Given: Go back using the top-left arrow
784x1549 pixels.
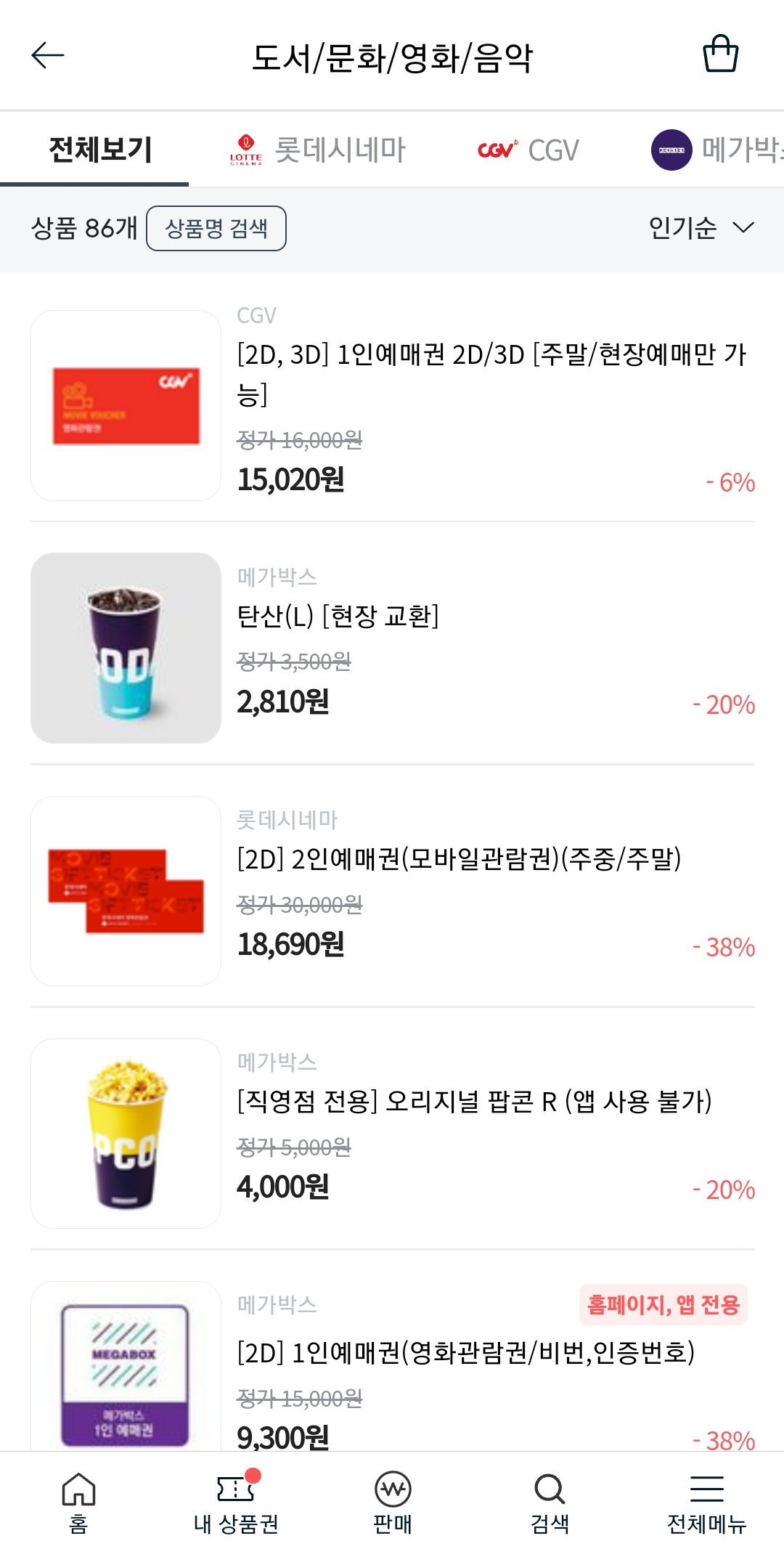Looking at the screenshot, I should tap(48, 55).
